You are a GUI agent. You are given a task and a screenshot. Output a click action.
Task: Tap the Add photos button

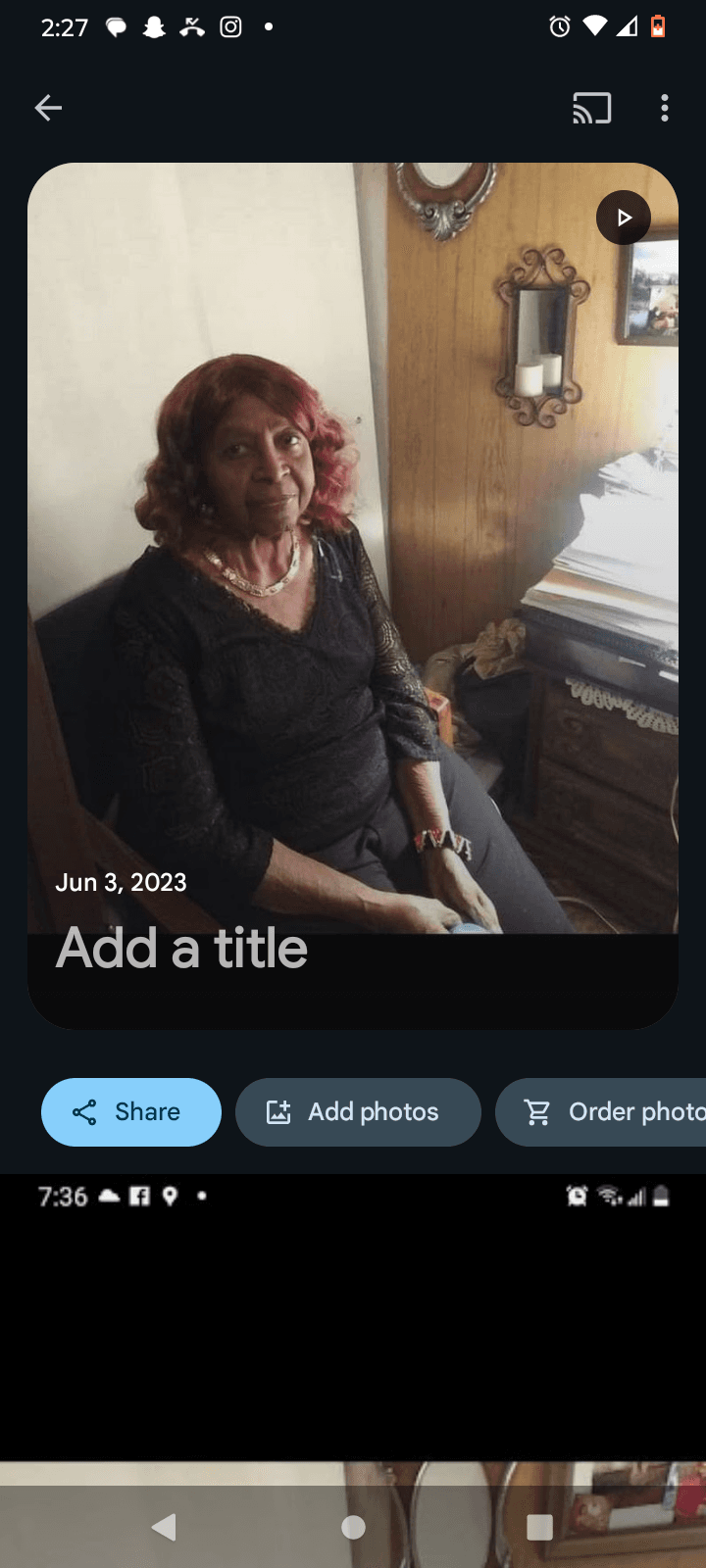[x=358, y=1112]
